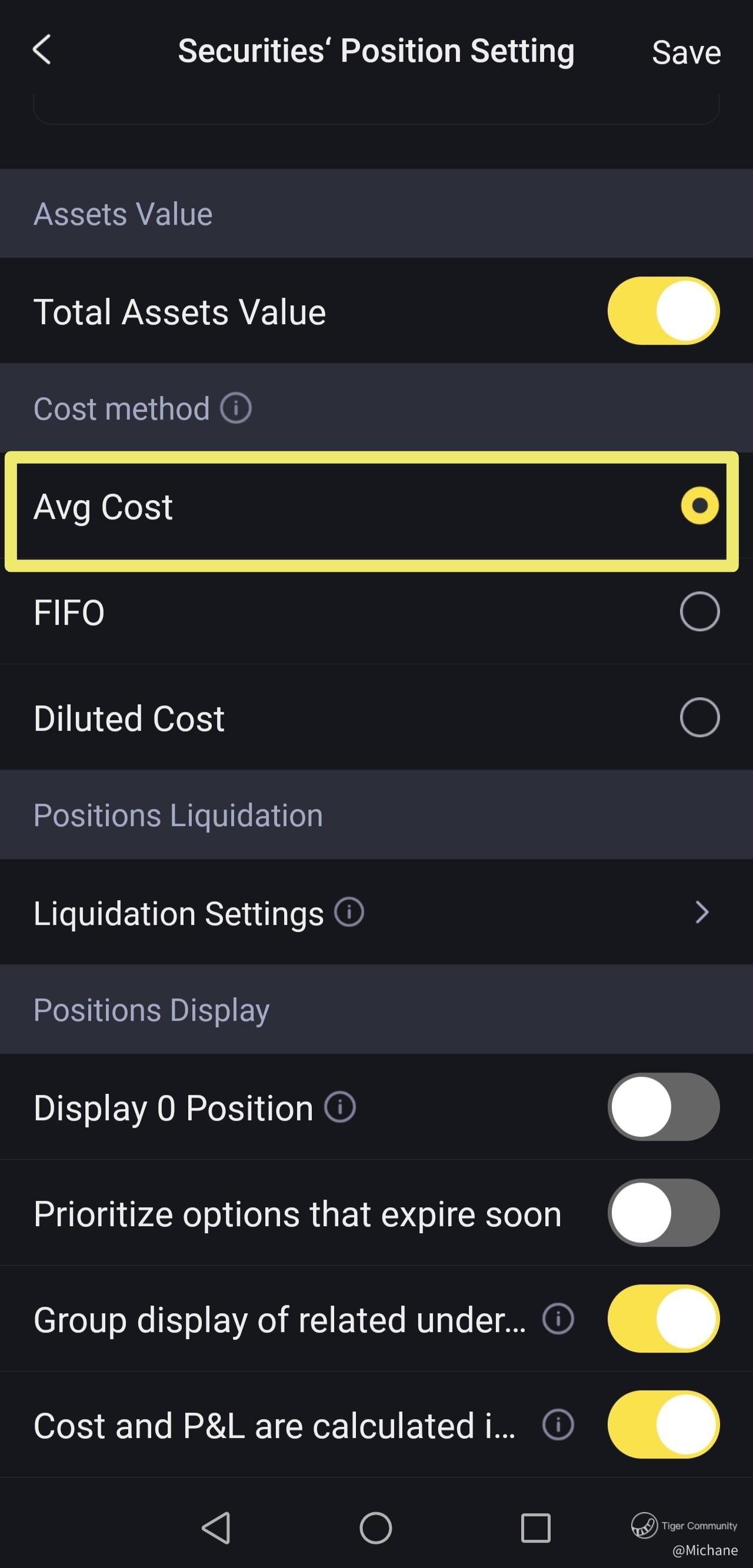
Task: View info for Display 0 Position
Action: [x=339, y=1107]
